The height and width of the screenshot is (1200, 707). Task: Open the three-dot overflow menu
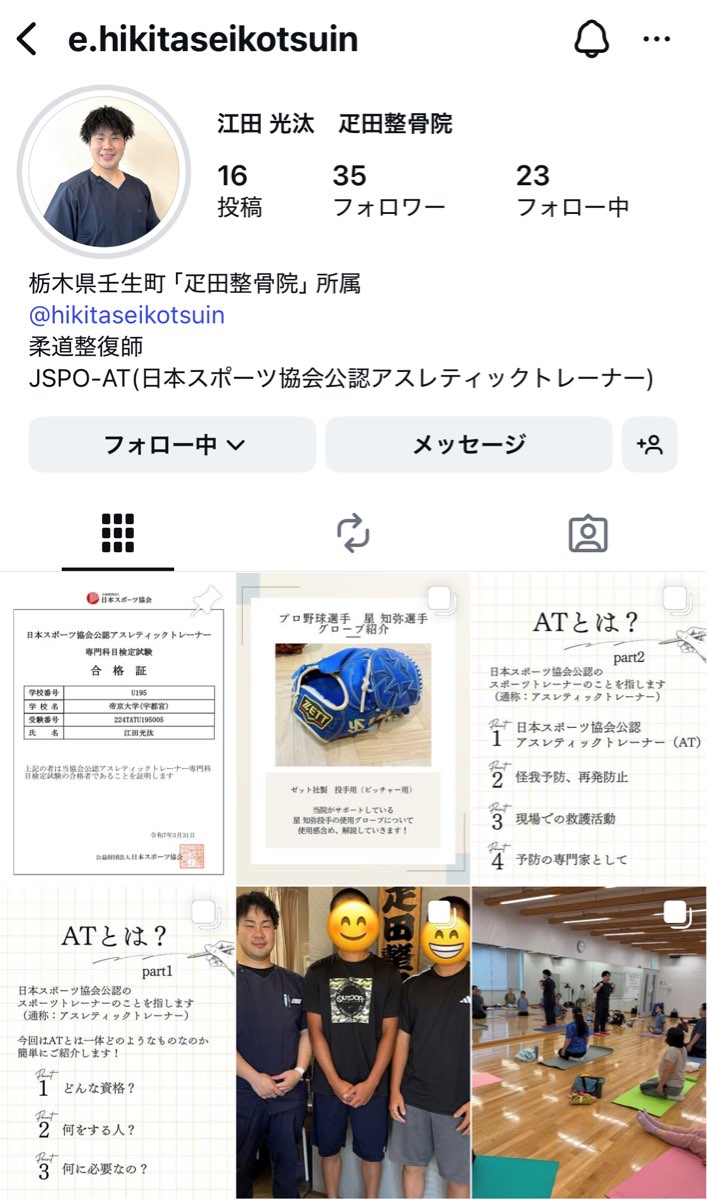click(657, 40)
